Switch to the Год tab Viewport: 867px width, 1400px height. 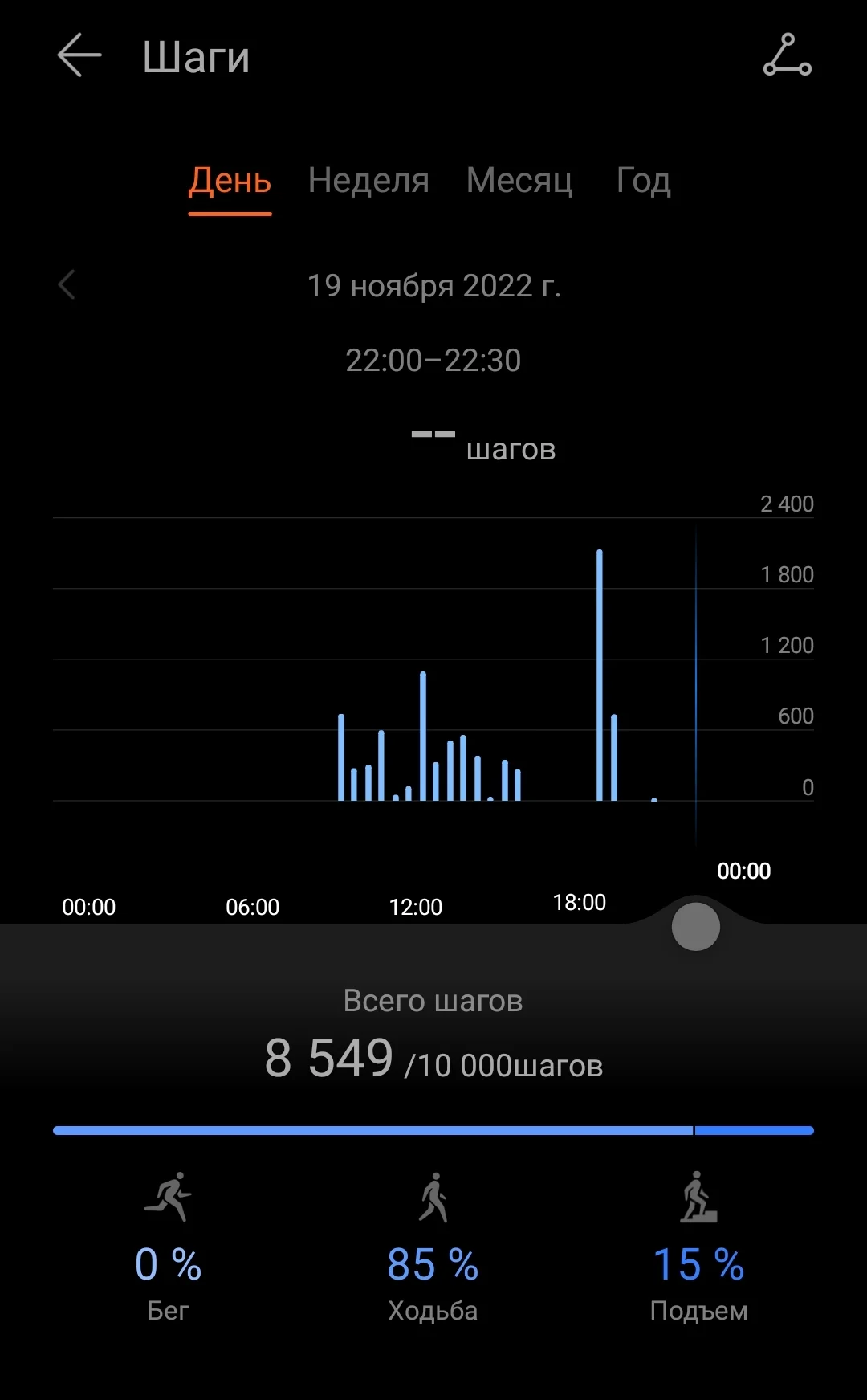(x=643, y=181)
